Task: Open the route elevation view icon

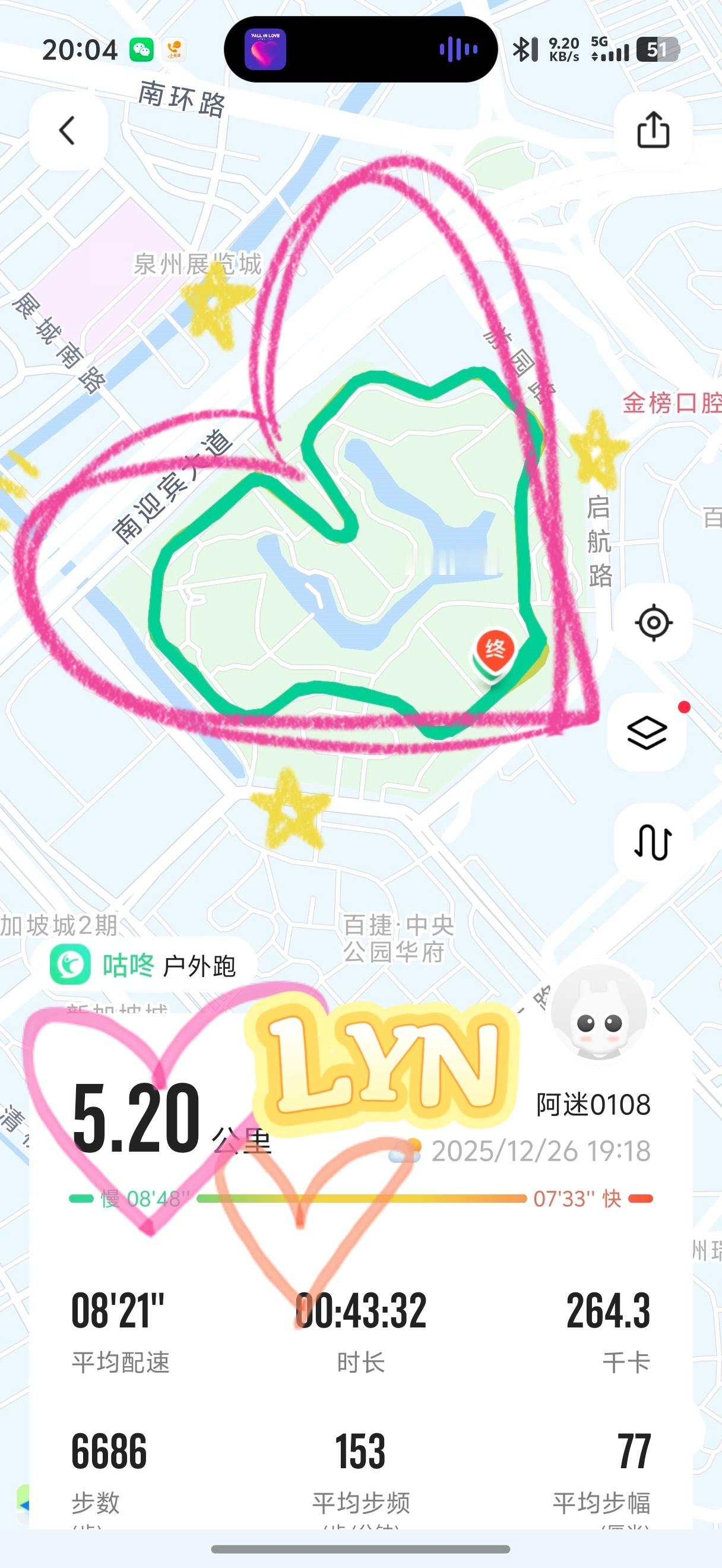Action: [652, 839]
